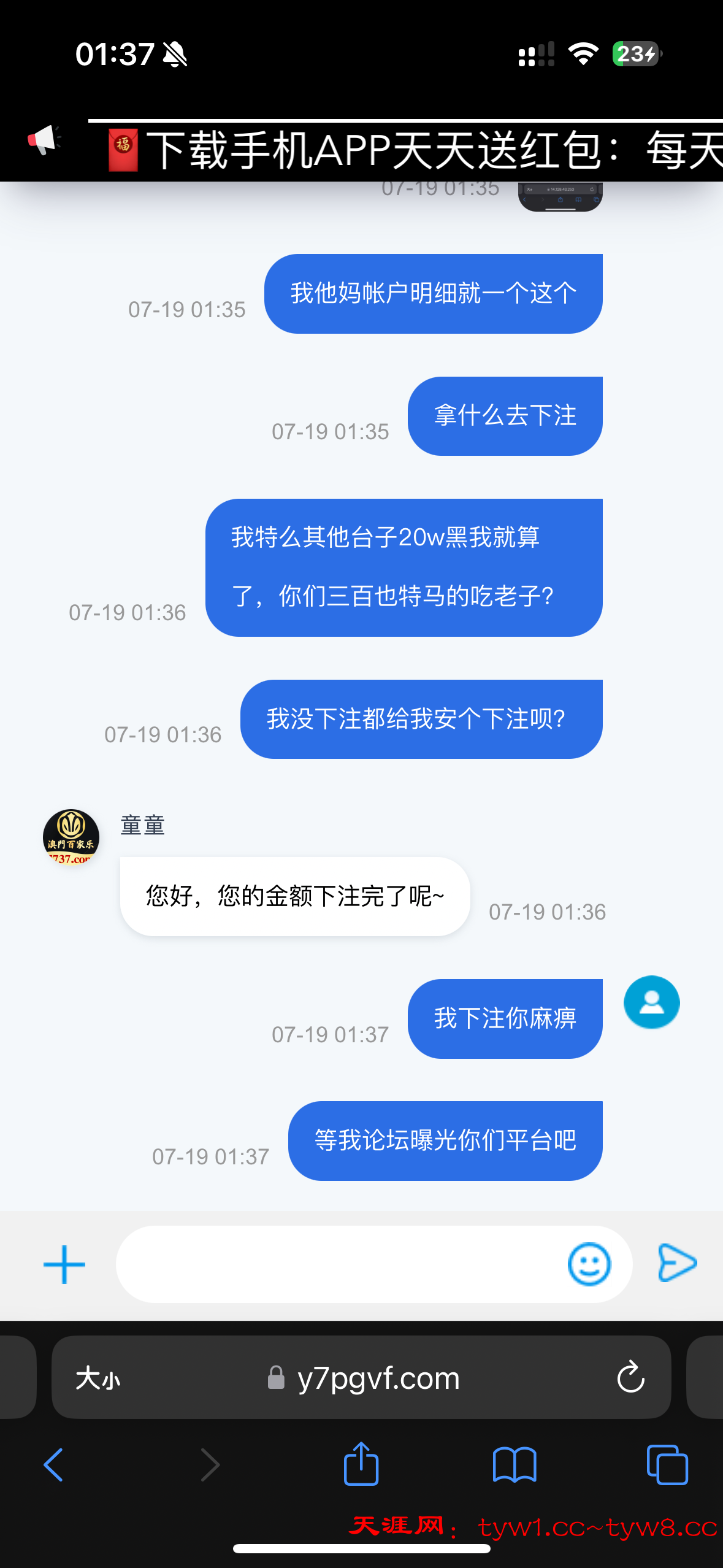
Task: Open the 大小 page settings menu
Action: [x=98, y=1379]
